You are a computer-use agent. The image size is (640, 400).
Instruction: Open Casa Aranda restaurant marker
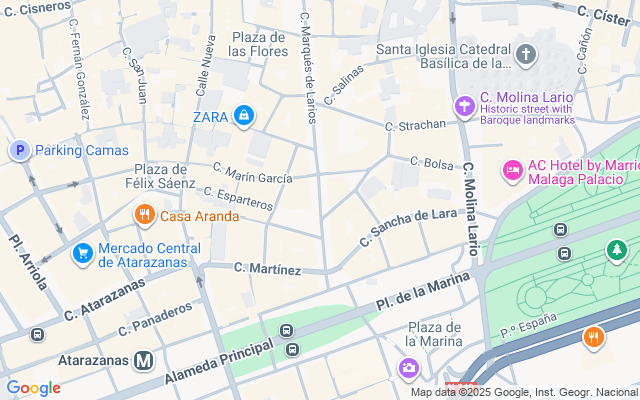tap(145, 215)
